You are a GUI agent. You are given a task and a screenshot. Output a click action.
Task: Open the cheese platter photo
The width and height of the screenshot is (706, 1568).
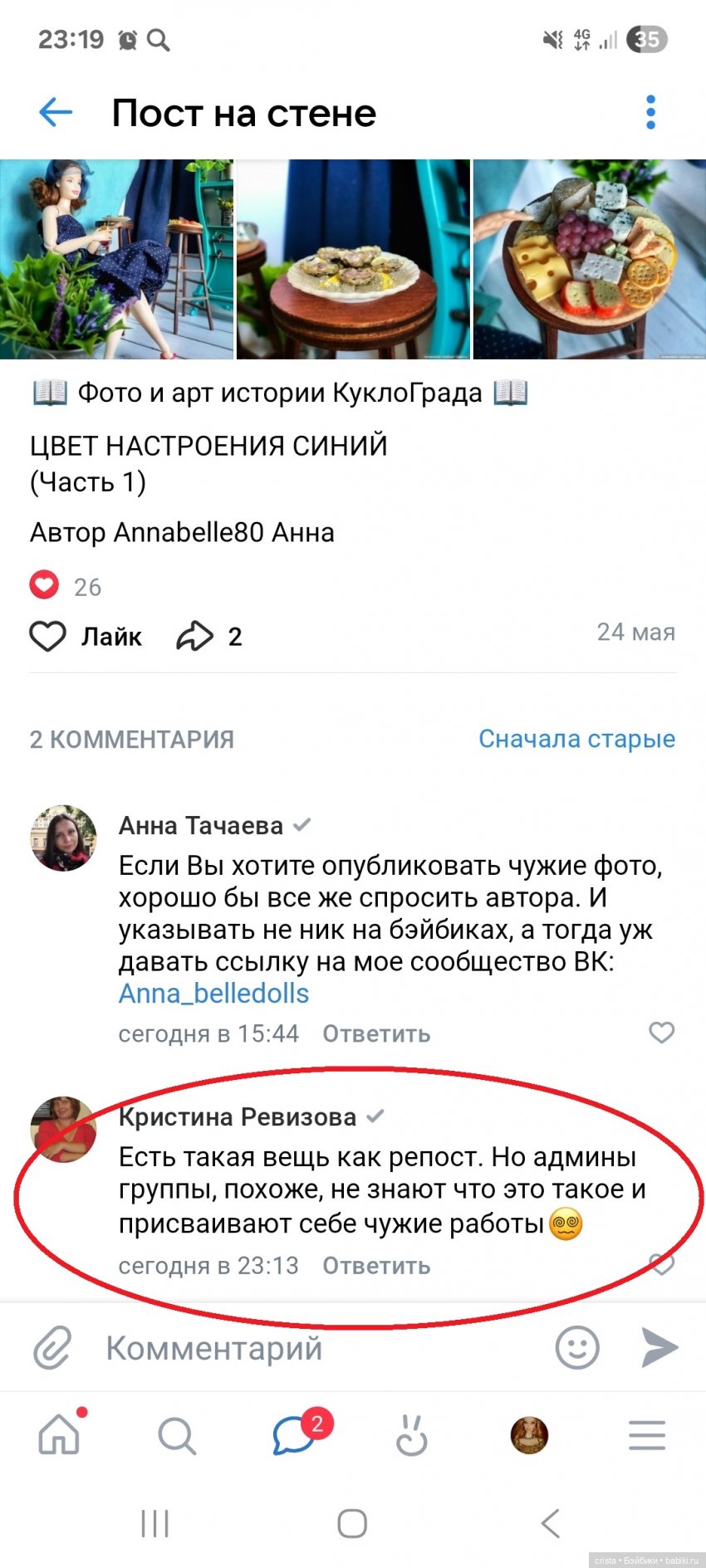(x=589, y=259)
